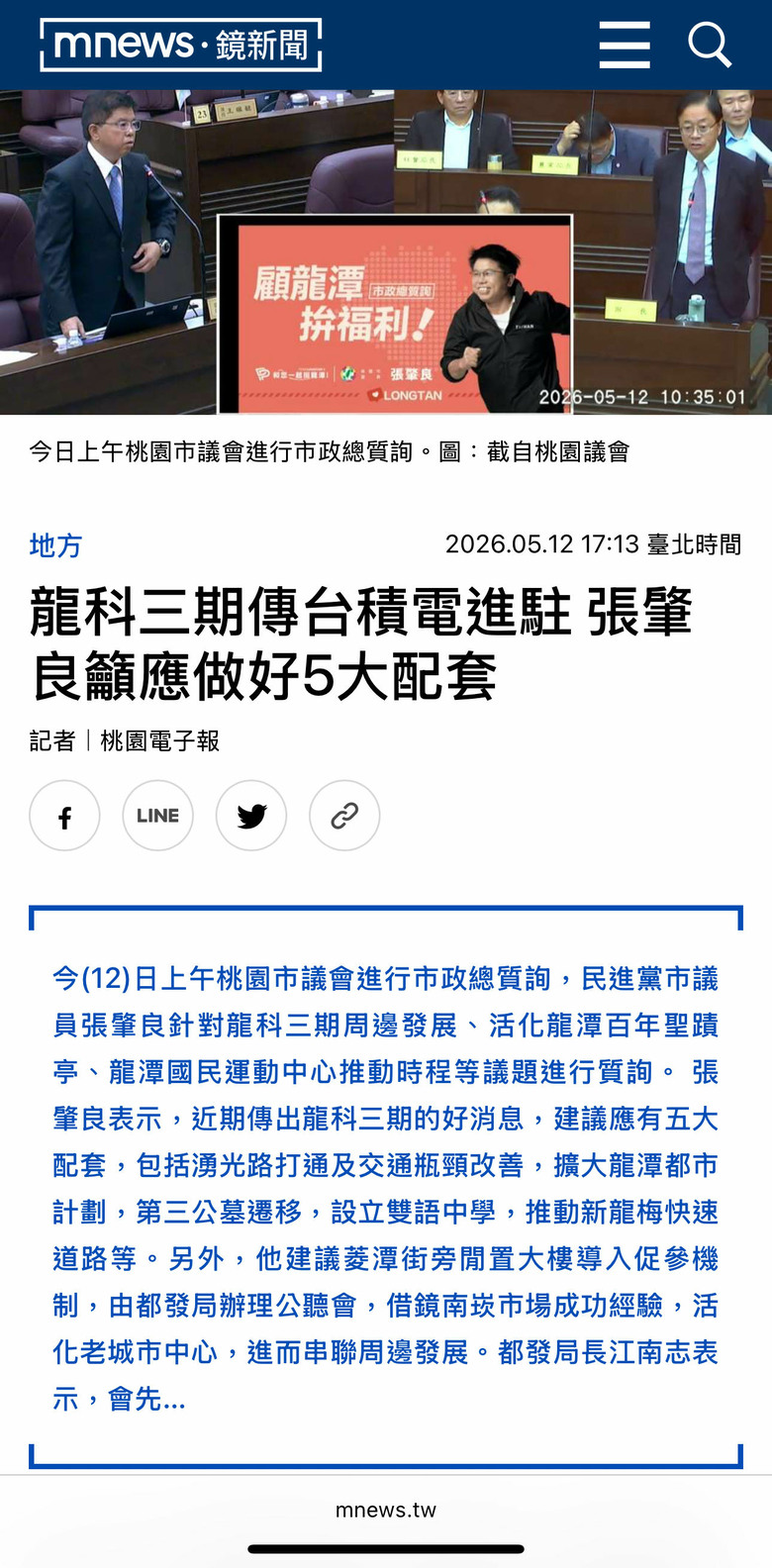
Task: Open the search icon
Action: point(710,46)
